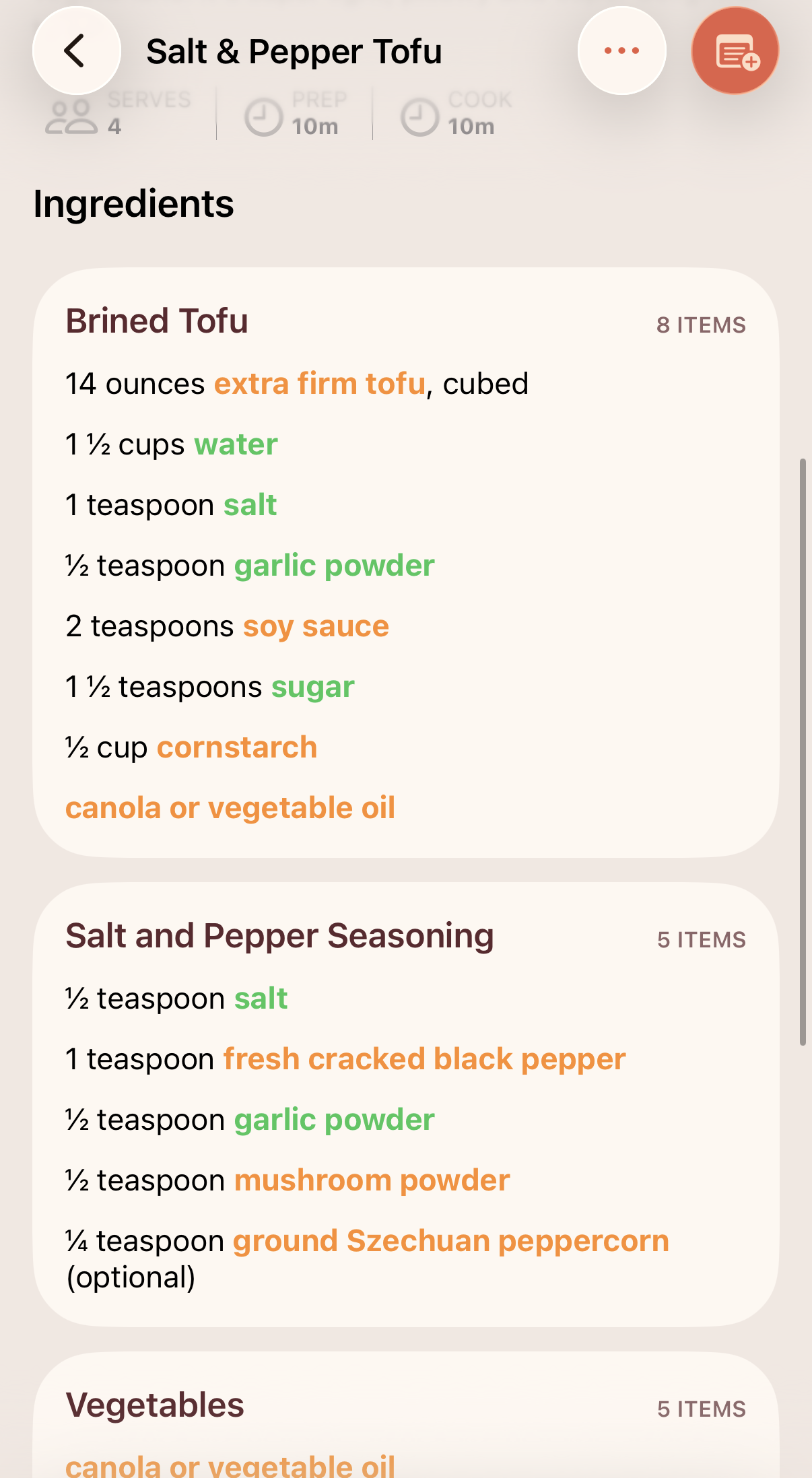812x1478 pixels.
Task: Tap the prep time clock icon
Action: pyautogui.click(x=263, y=116)
